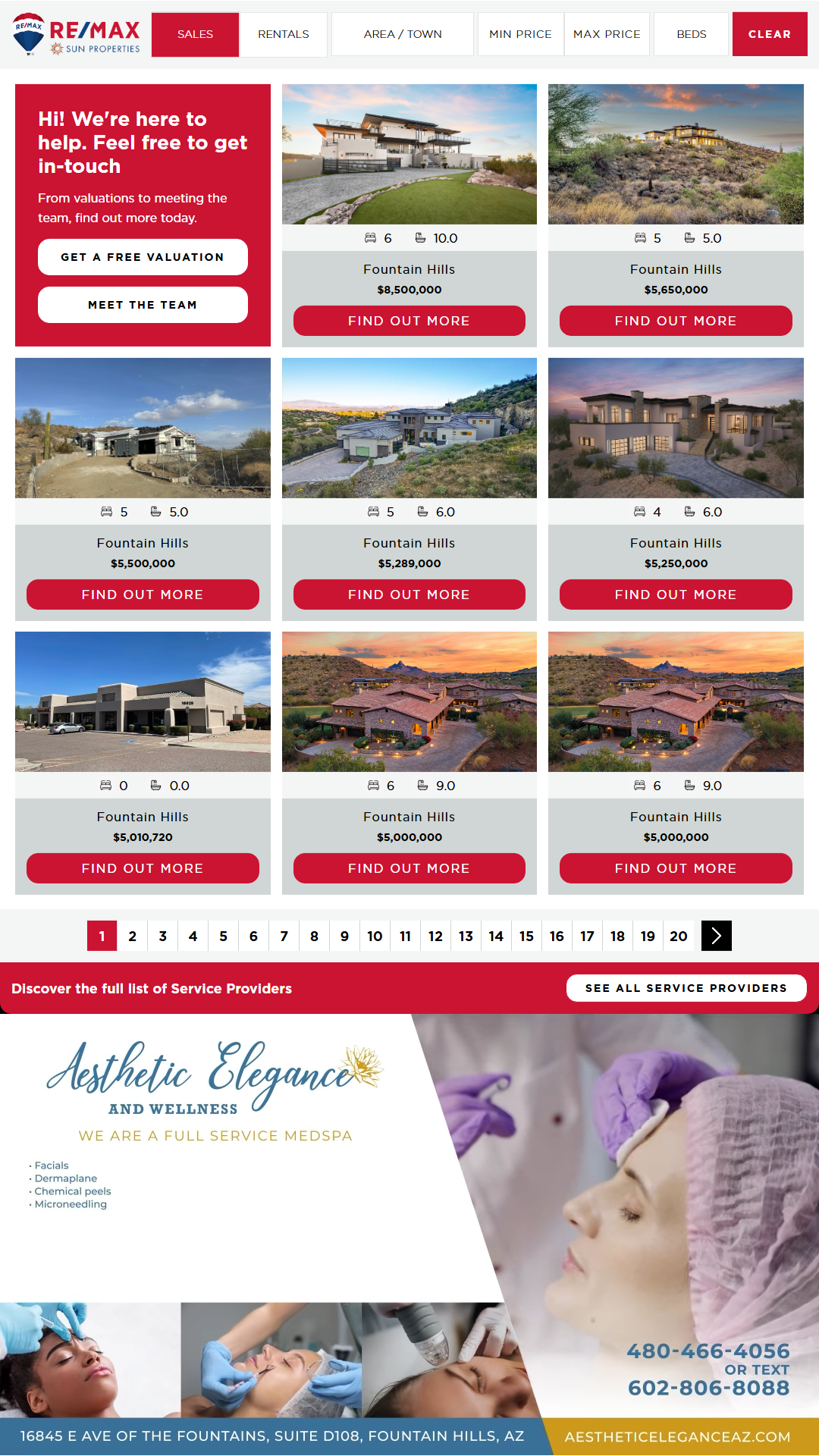The height and width of the screenshot is (1456, 819).
Task: Tap Get a Free Valuation
Action: click(x=143, y=257)
